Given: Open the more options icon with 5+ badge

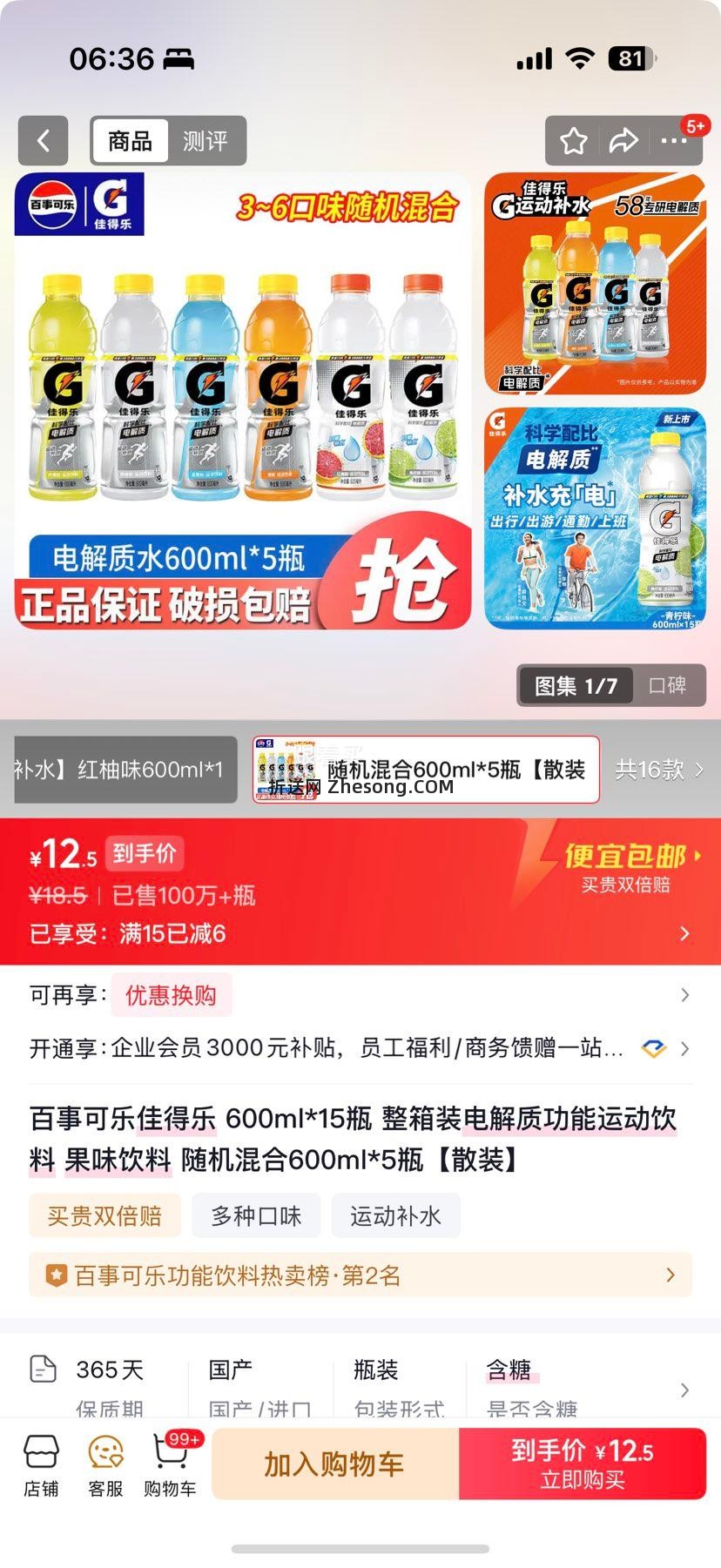Looking at the screenshot, I should coord(674,140).
